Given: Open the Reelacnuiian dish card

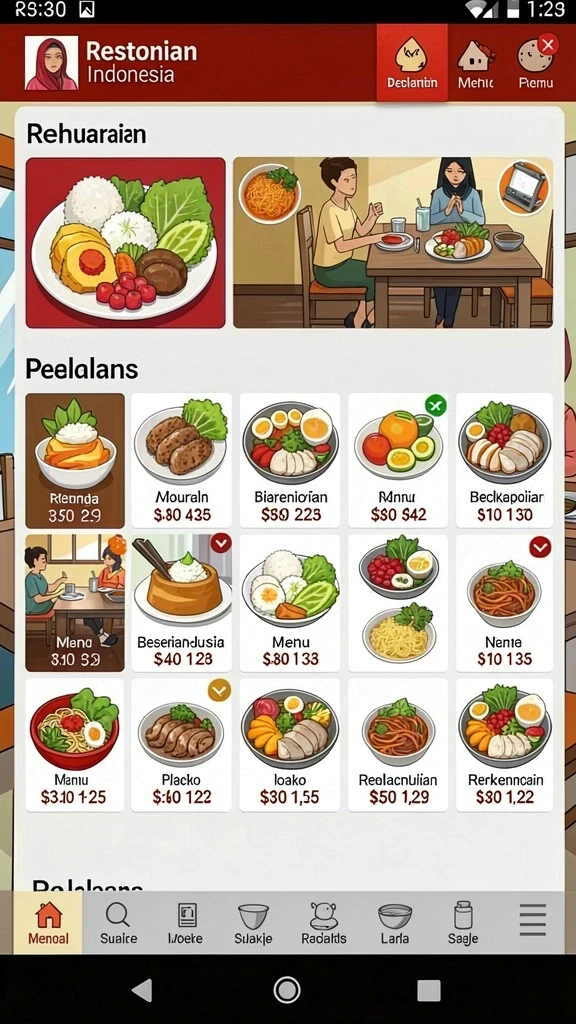Looking at the screenshot, I should (x=398, y=745).
